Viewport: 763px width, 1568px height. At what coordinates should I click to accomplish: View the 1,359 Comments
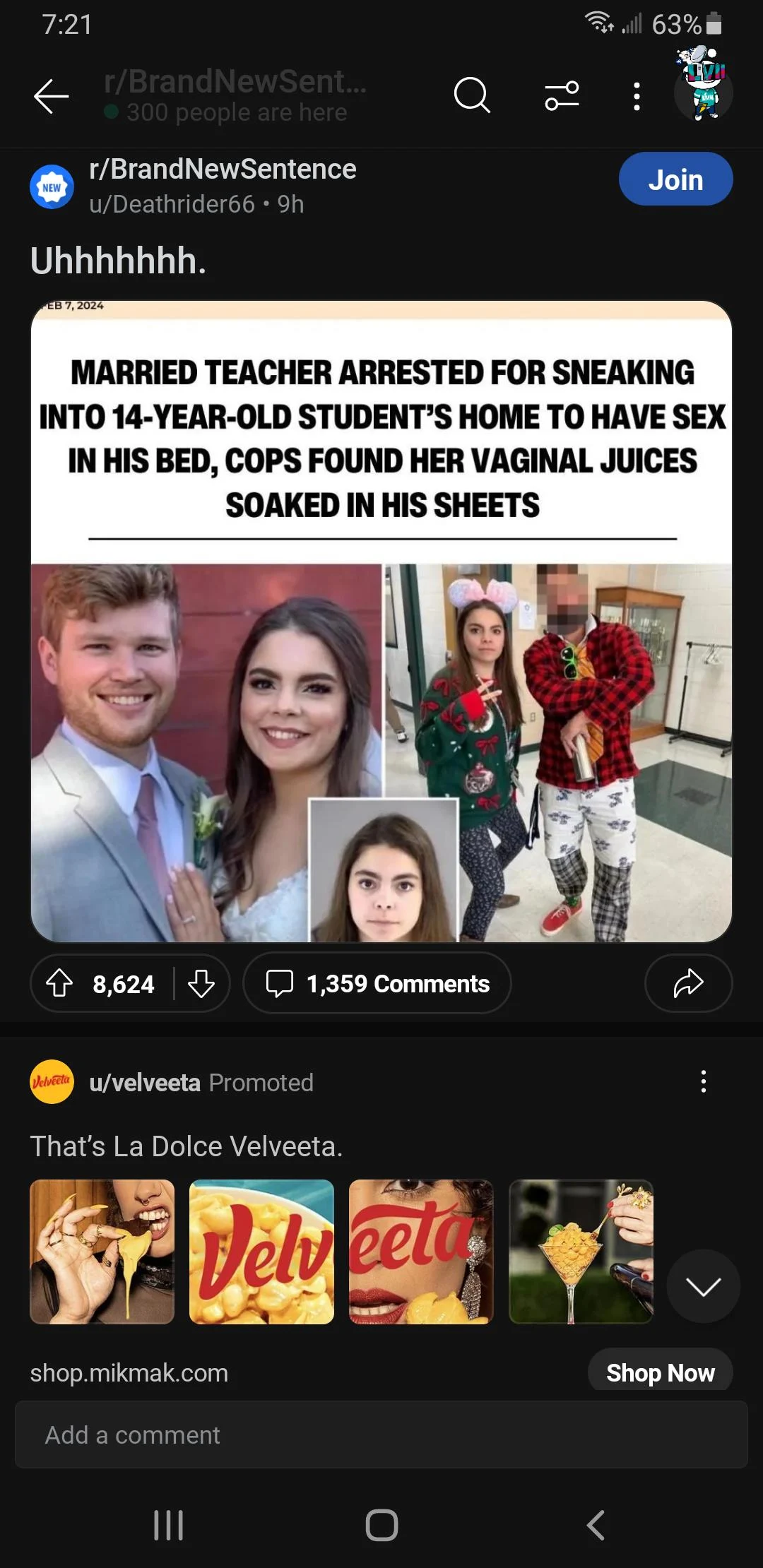[x=377, y=983]
